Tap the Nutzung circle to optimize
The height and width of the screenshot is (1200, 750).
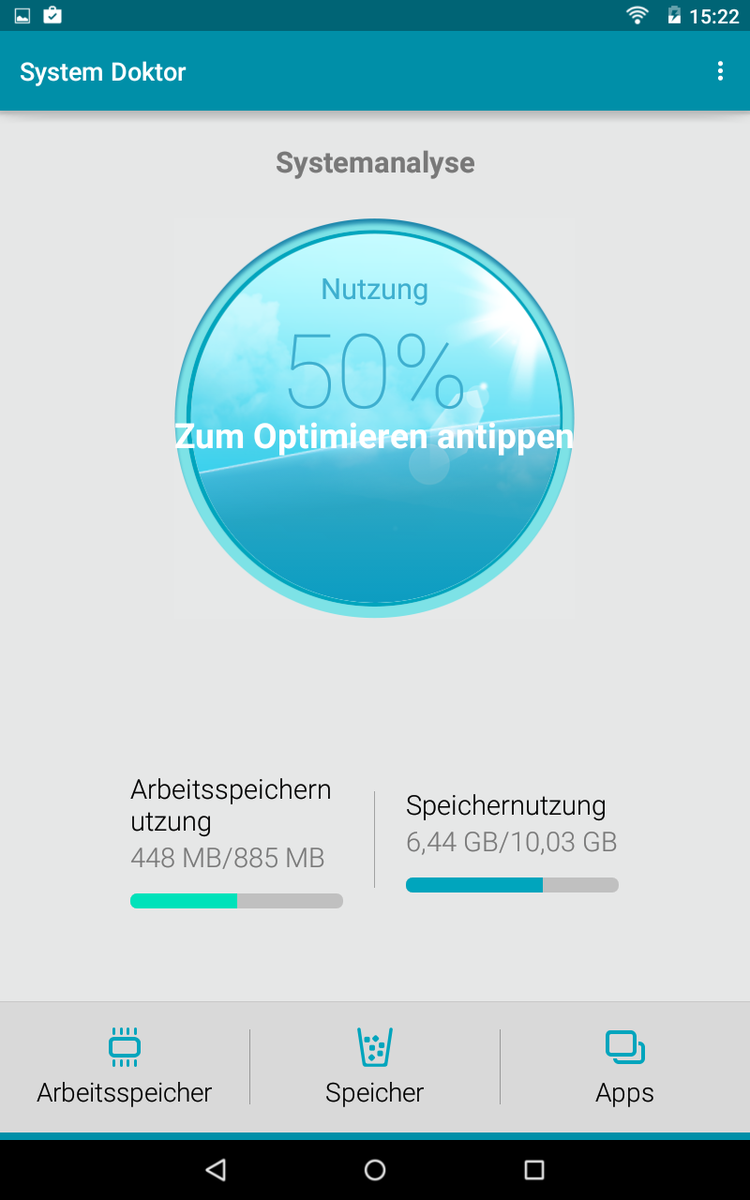tap(374, 418)
